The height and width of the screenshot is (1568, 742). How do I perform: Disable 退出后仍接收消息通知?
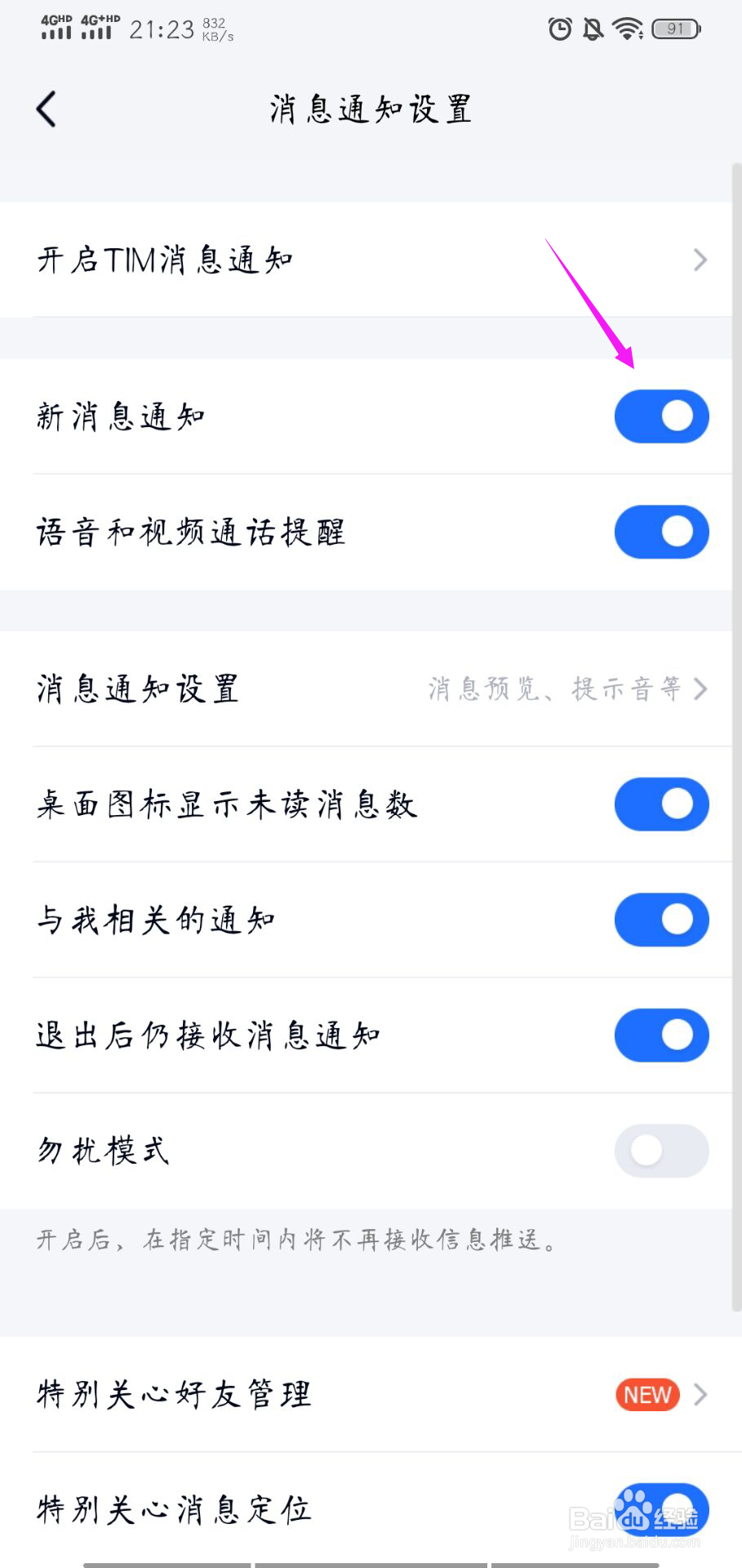tap(661, 1036)
